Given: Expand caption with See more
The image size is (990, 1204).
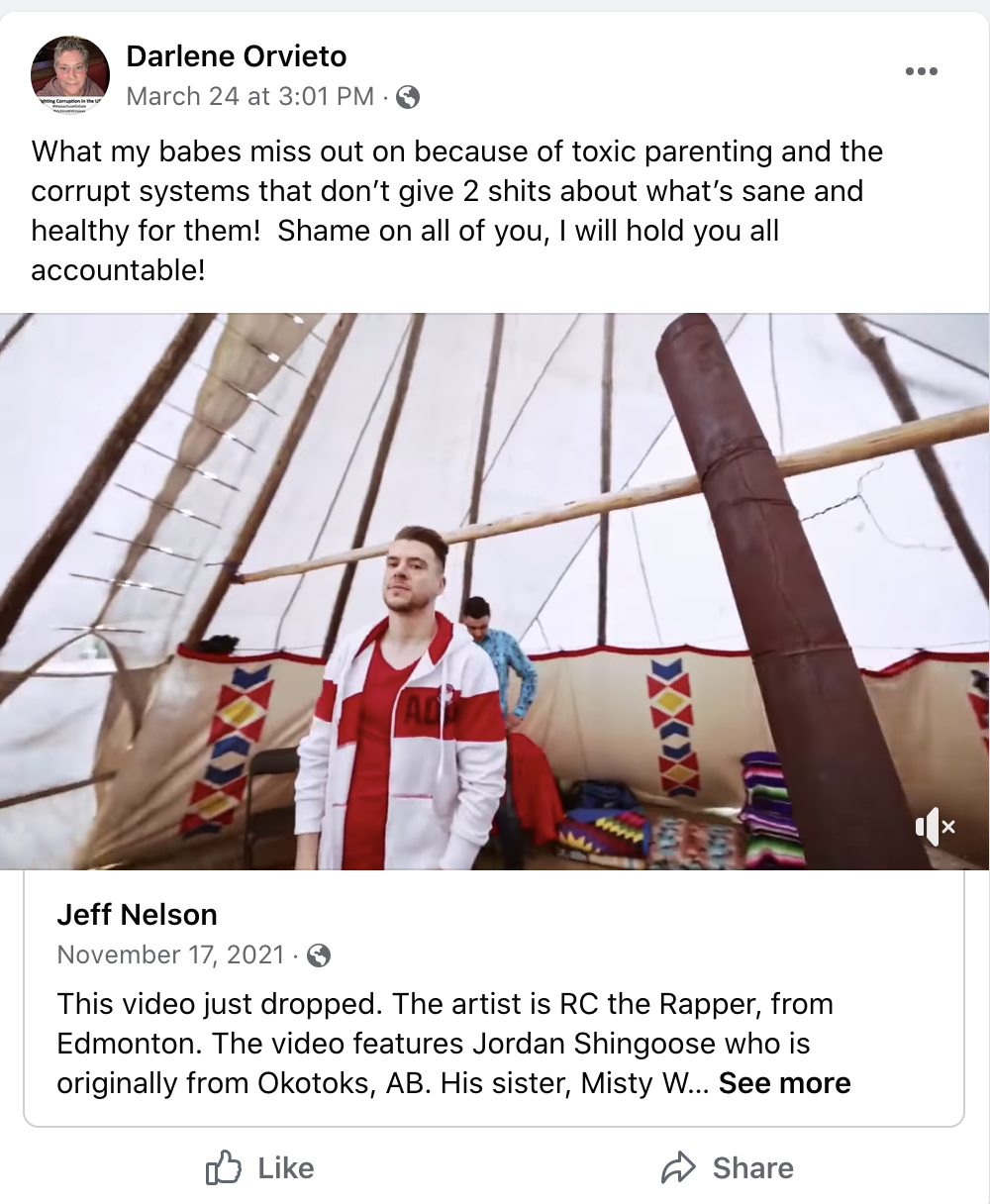Looking at the screenshot, I should point(784,1083).
